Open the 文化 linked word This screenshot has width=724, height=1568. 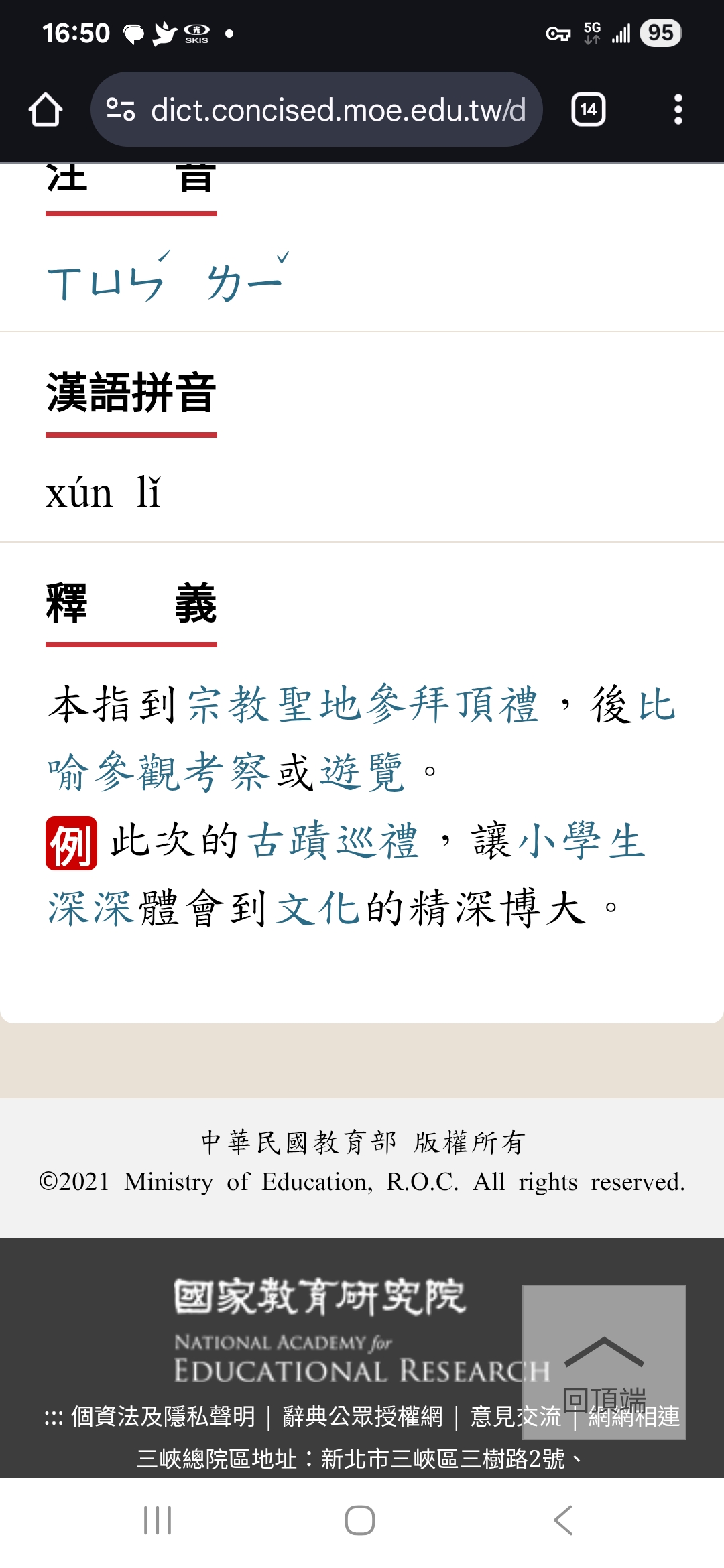318,909
